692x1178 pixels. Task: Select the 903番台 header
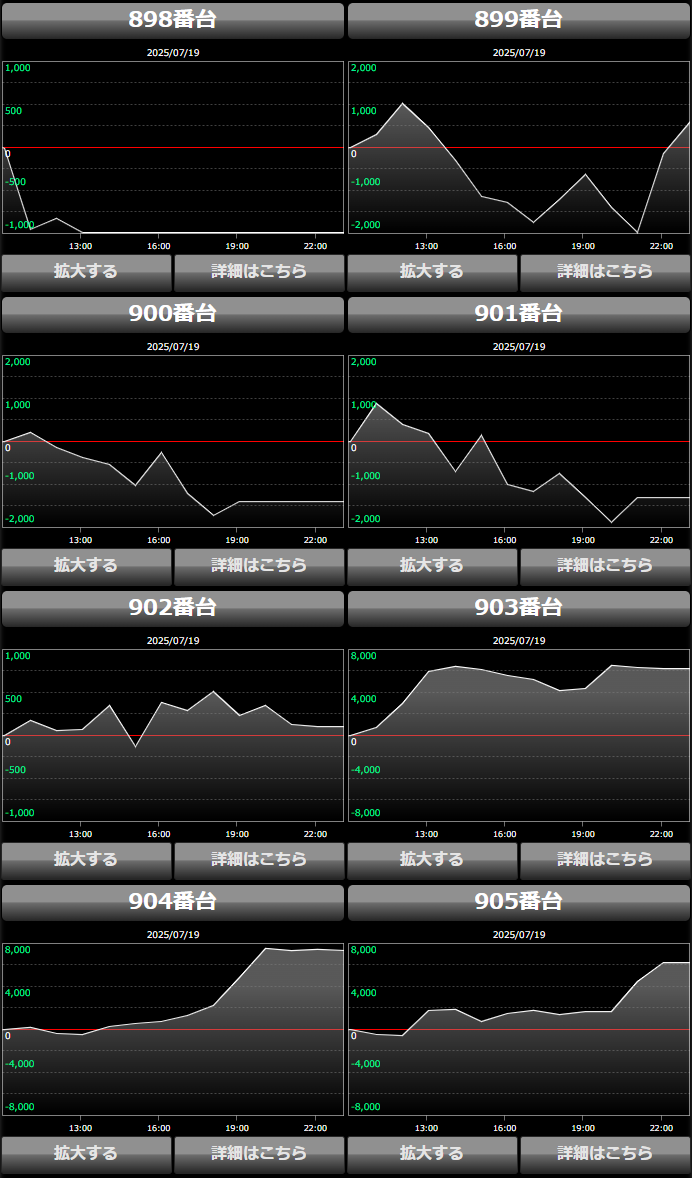coord(518,609)
